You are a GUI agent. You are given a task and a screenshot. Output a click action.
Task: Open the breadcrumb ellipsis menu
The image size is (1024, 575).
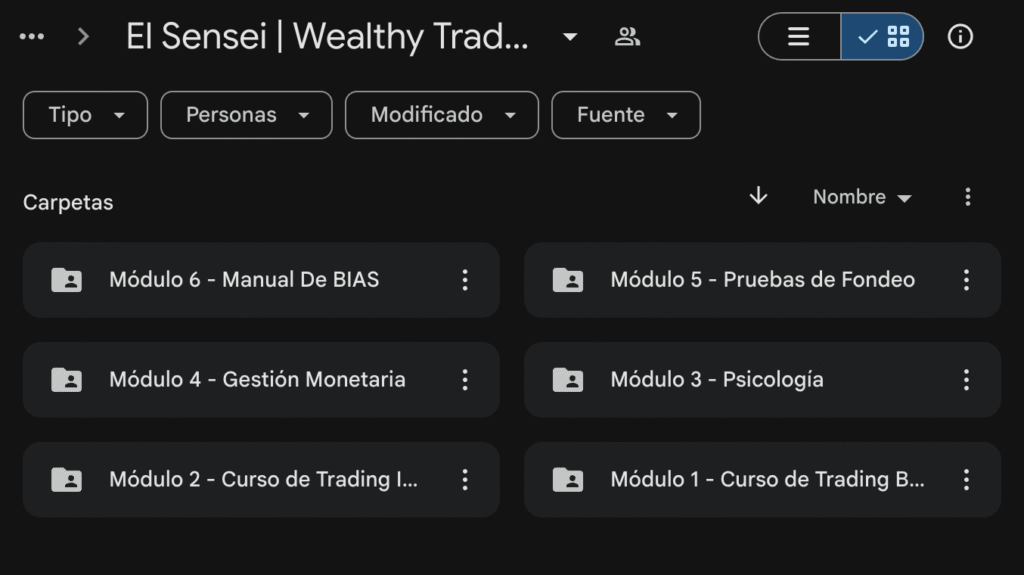pyautogui.click(x=32, y=37)
